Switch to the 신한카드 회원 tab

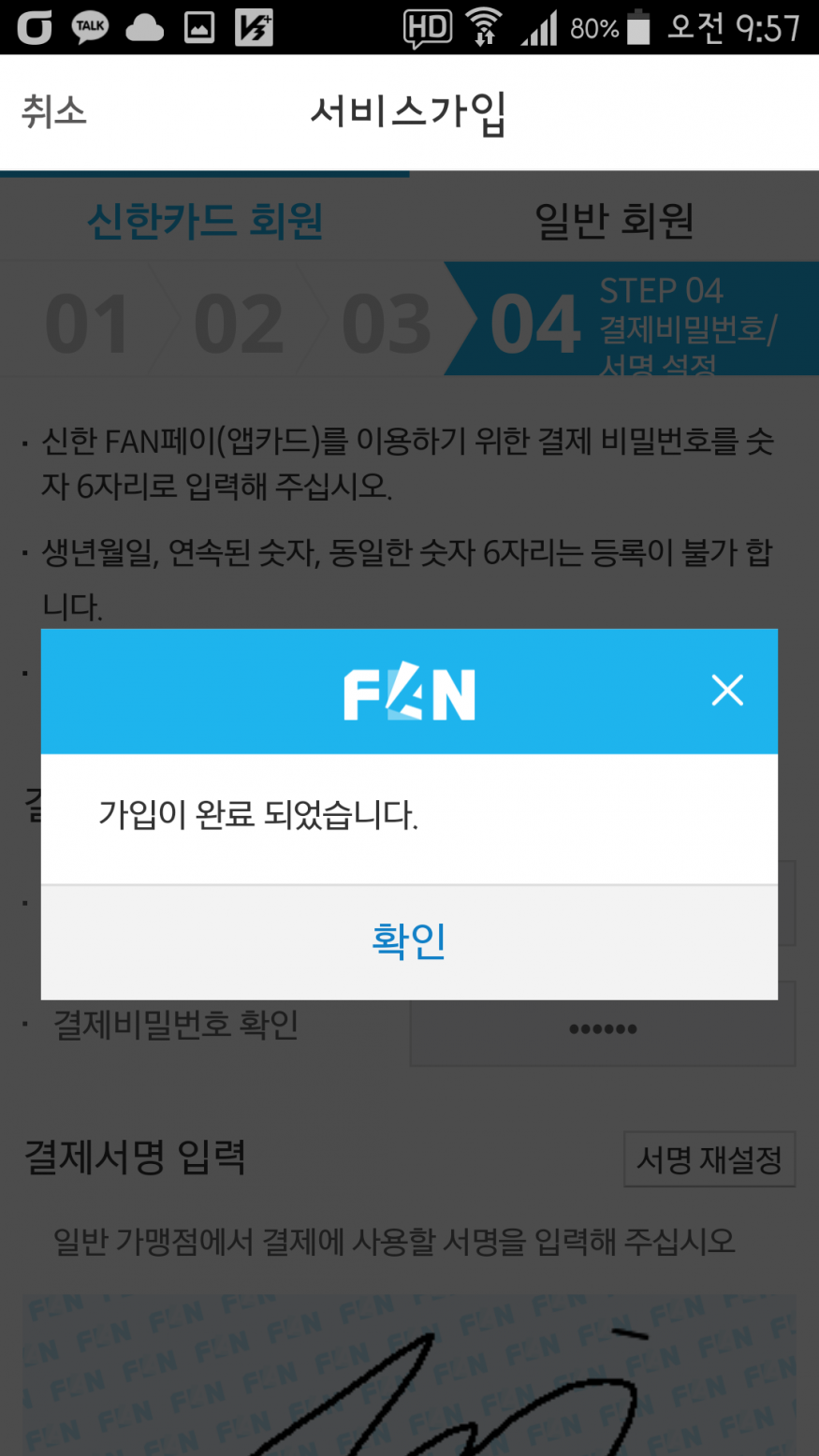[x=205, y=221]
